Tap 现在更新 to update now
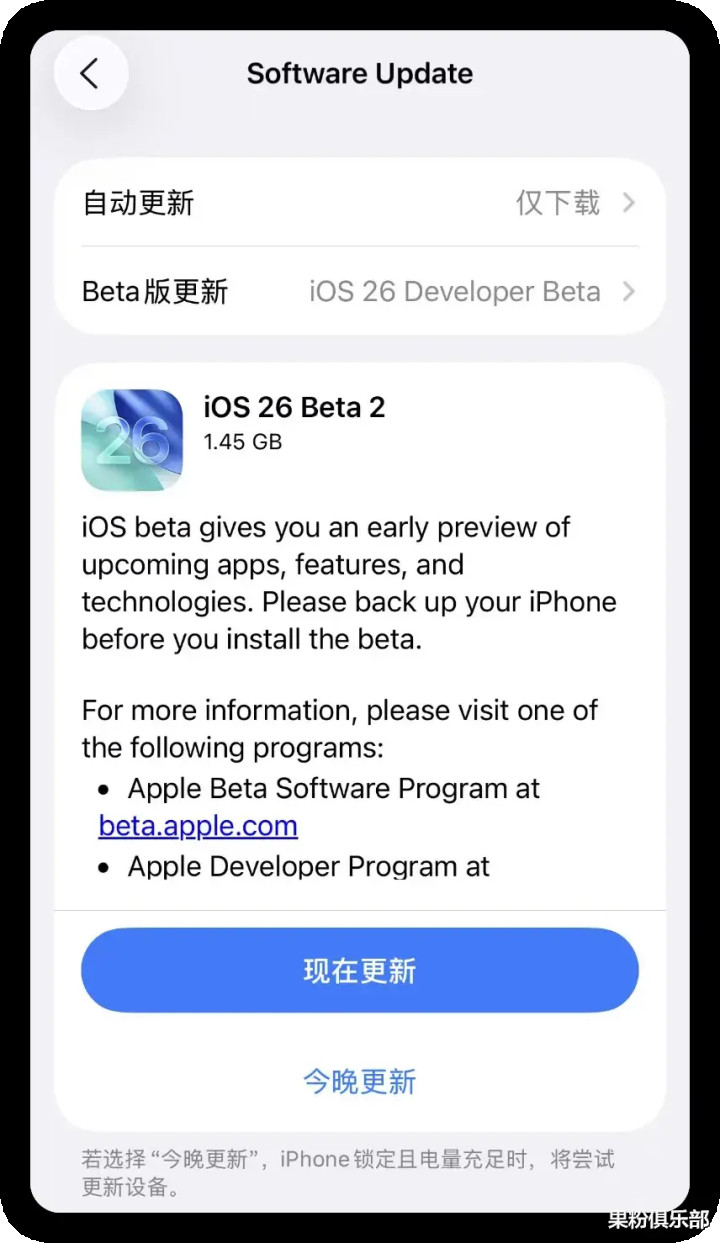The width and height of the screenshot is (720, 1243). click(x=360, y=971)
